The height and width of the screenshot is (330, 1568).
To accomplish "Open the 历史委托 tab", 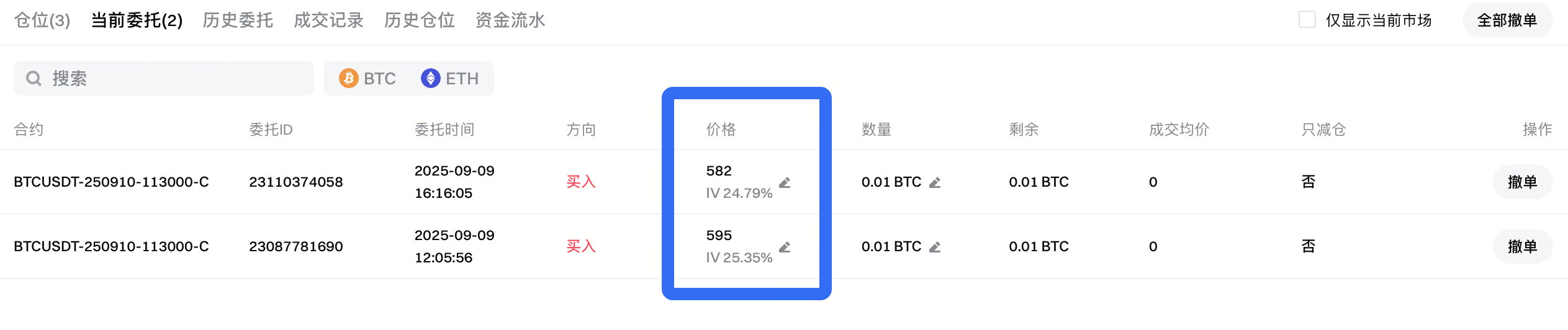I will [238, 20].
